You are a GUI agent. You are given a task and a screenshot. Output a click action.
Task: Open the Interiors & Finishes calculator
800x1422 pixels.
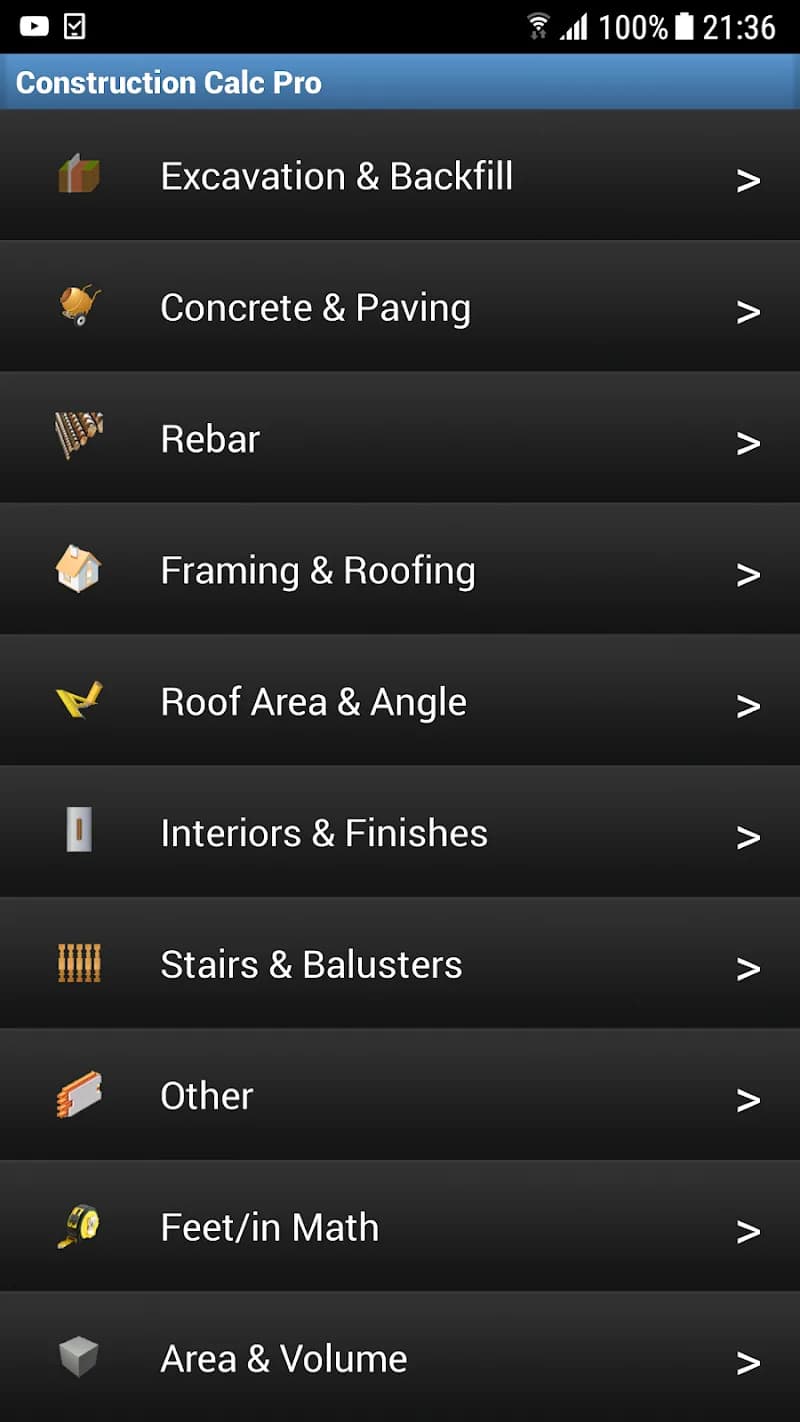[x=400, y=832]
